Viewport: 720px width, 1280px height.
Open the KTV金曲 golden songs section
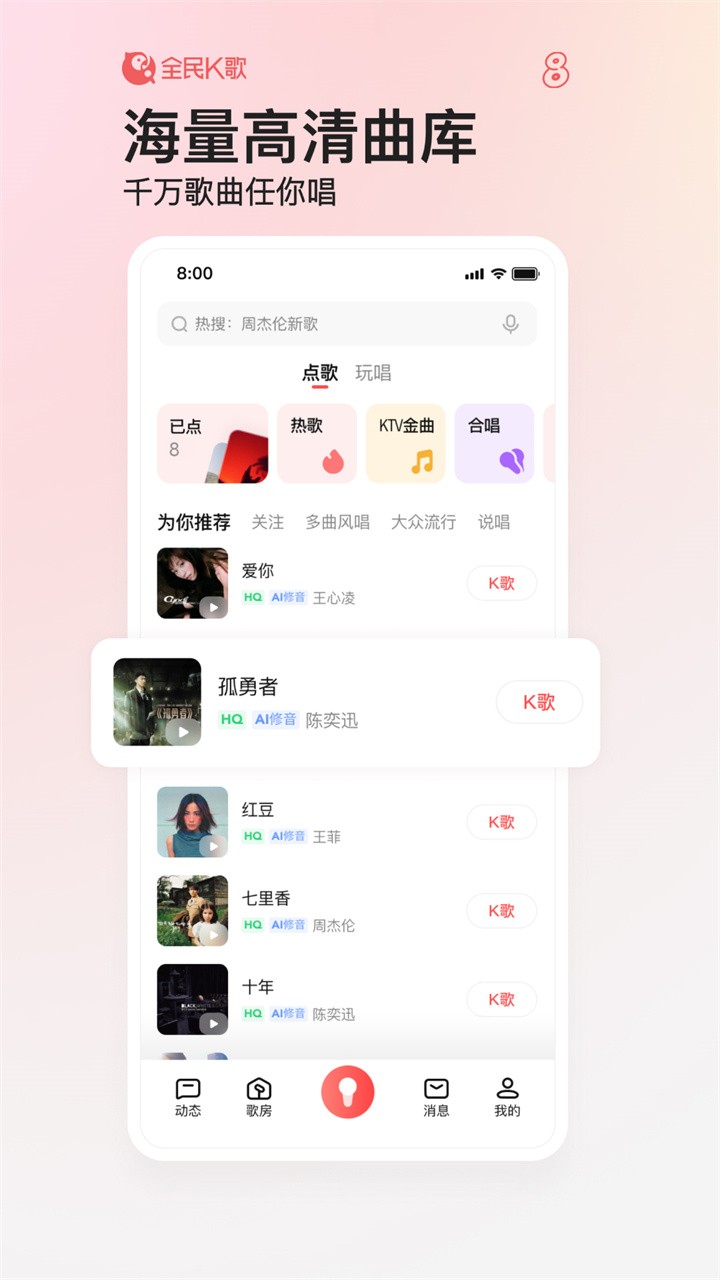(x=405, y=443)
